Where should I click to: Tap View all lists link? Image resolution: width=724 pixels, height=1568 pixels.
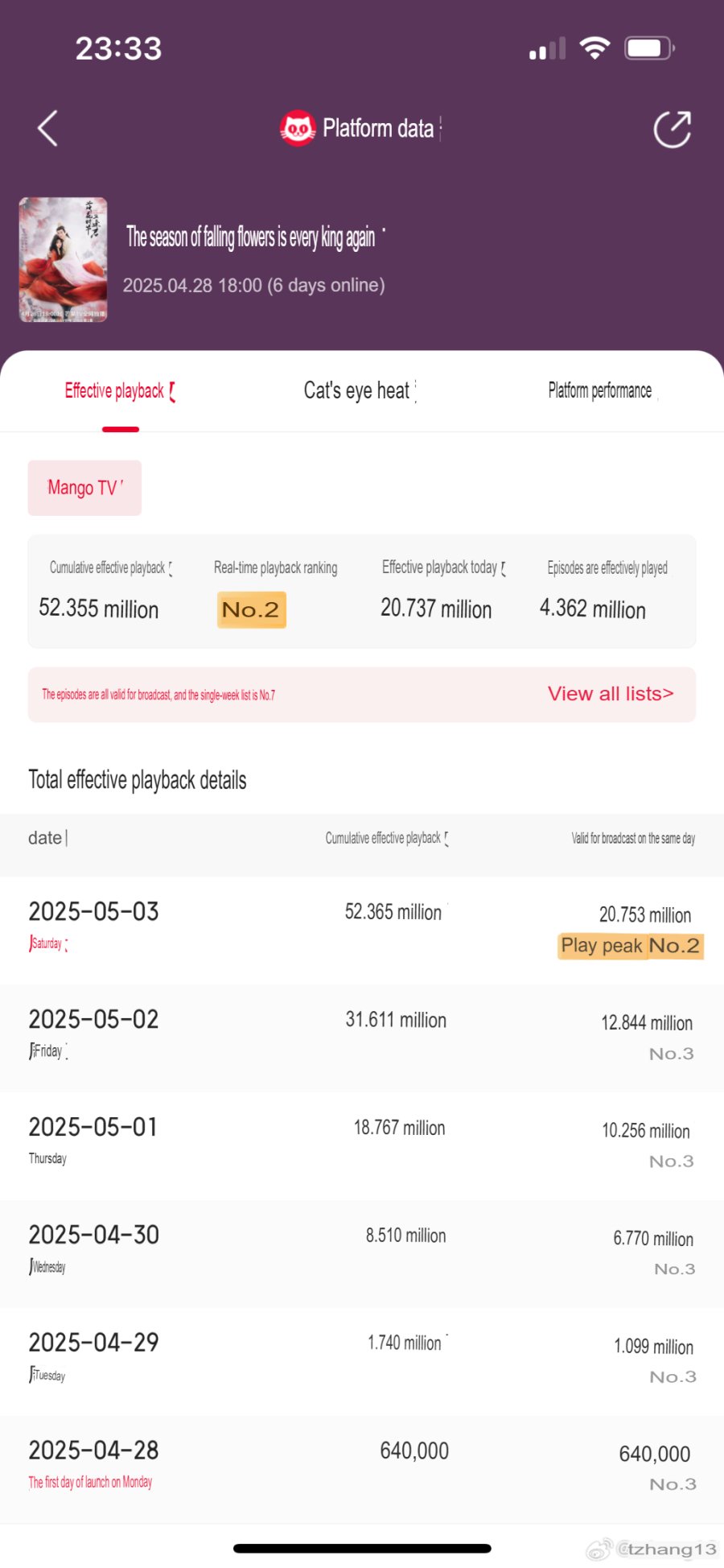click(x=611, y=694)
